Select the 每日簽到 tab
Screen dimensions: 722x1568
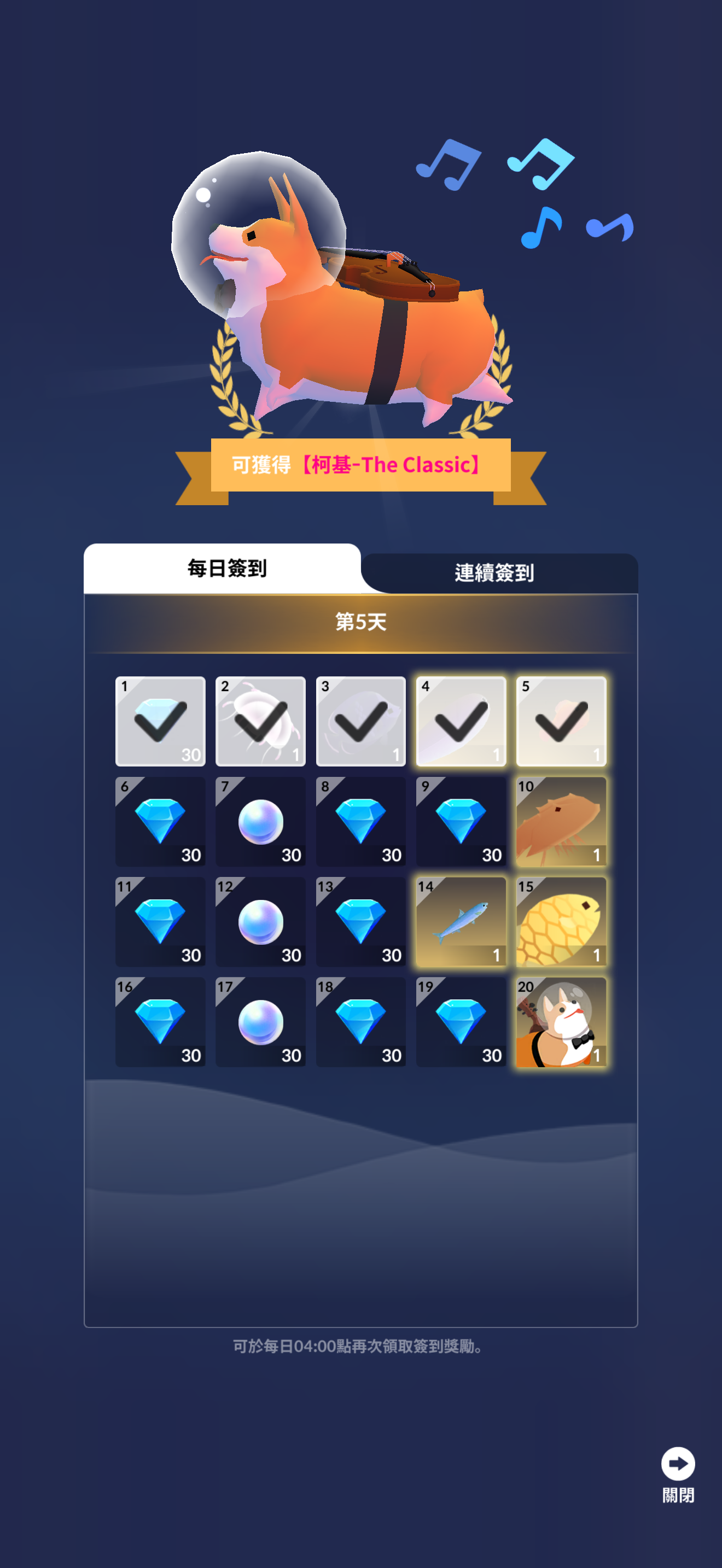tap(226, 568)
